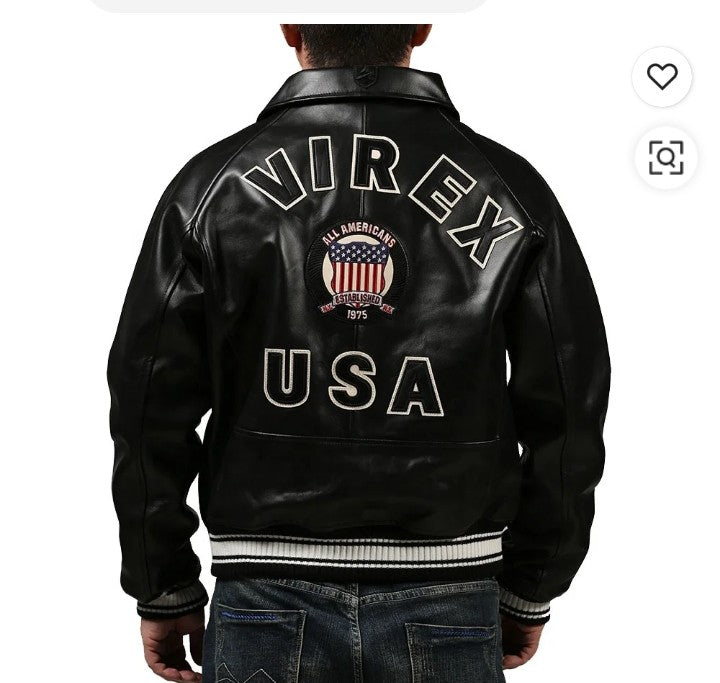
Task: Add the jacket to favorites with the heart
Action: pos(662,76)
